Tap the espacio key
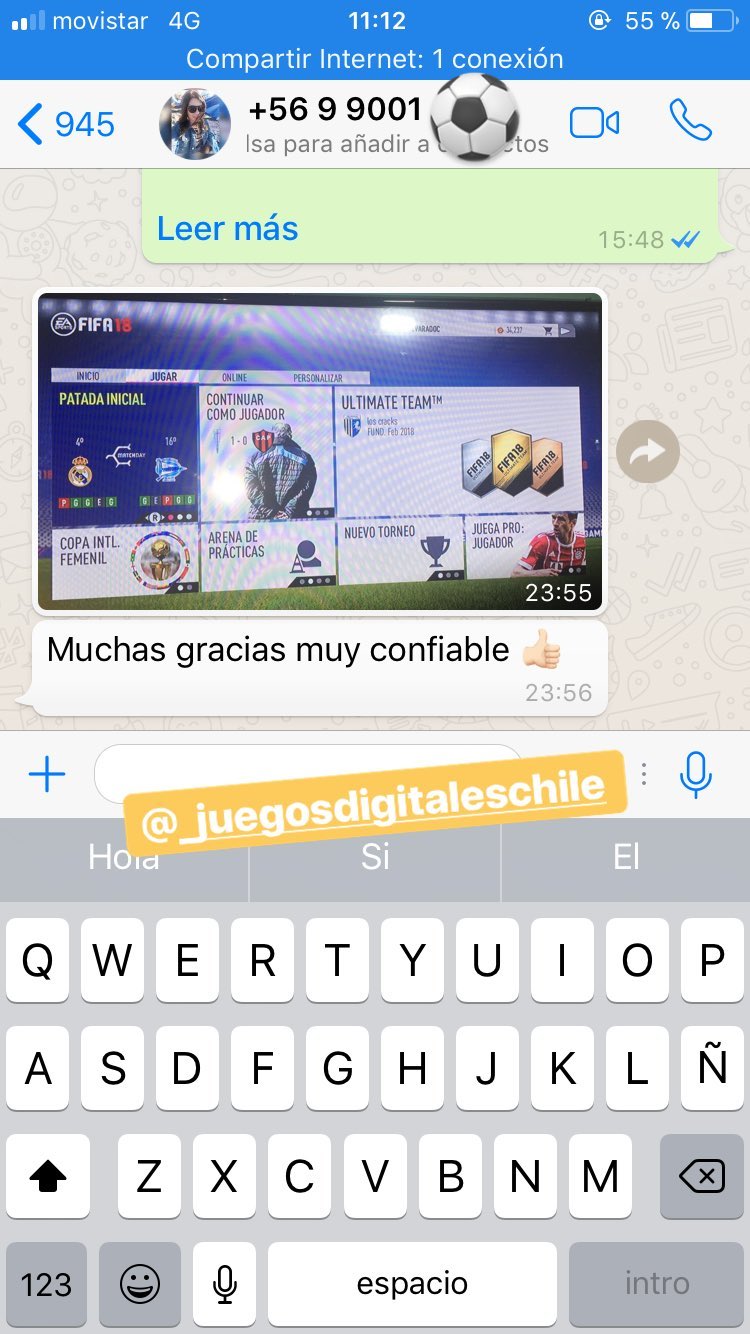This screenshot has height=1334, width=750. click(x=412, y=1284)
